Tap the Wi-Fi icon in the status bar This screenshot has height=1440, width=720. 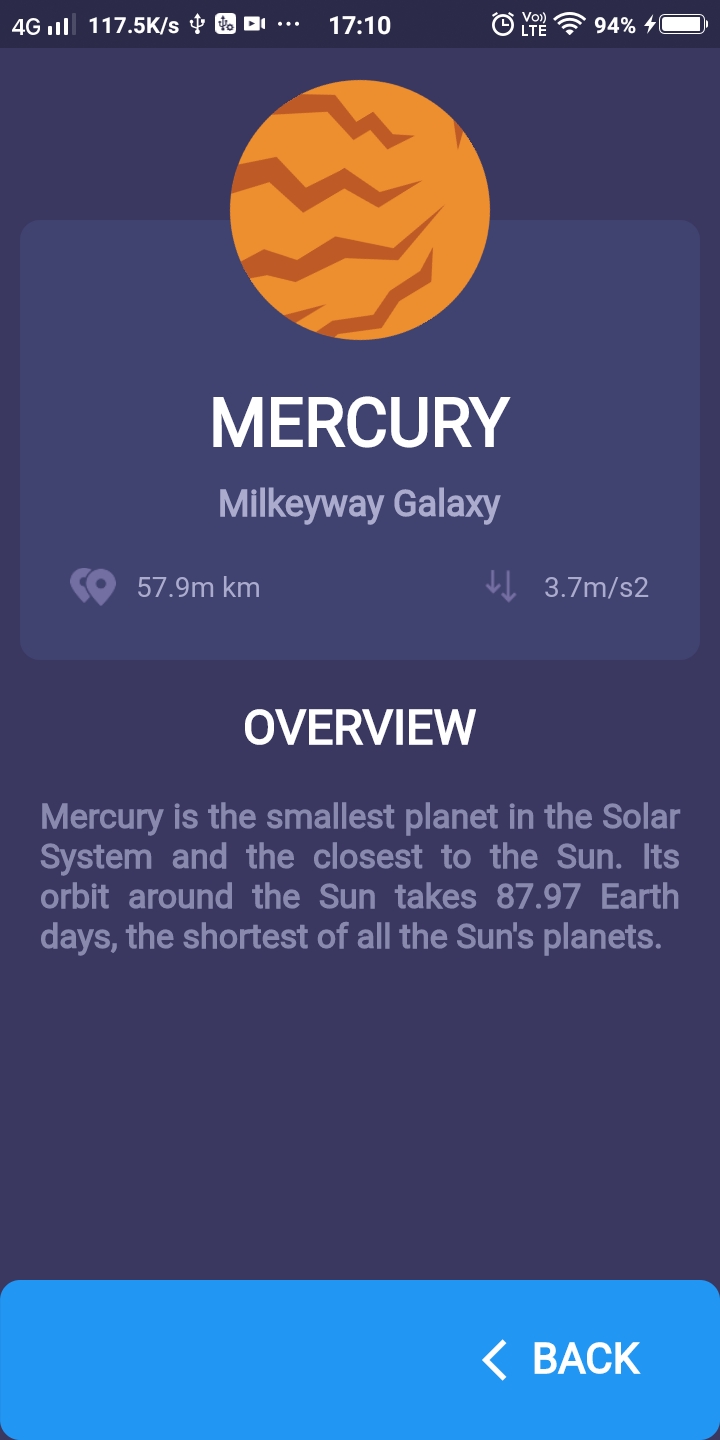[568, 24]
